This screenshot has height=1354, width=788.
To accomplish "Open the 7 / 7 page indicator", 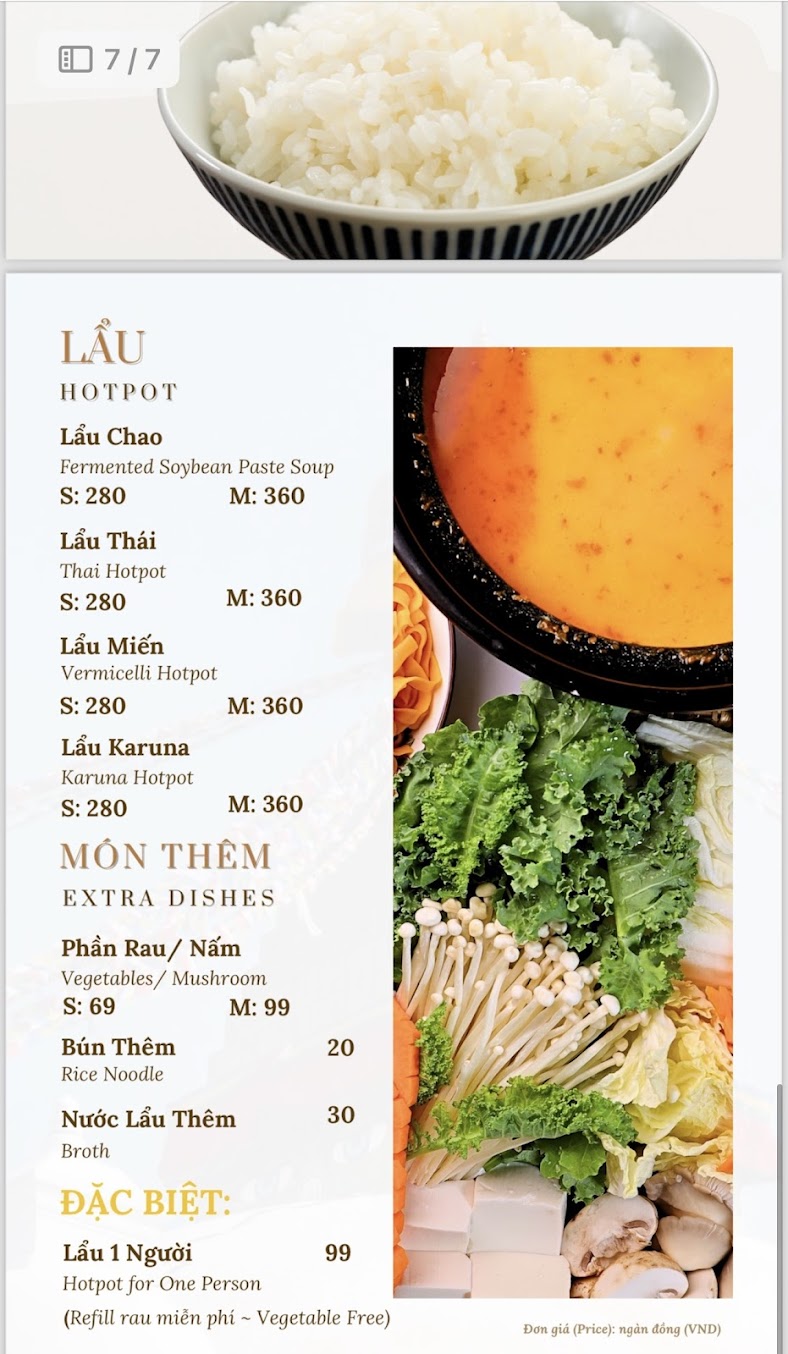I will [x=110, y=59].
